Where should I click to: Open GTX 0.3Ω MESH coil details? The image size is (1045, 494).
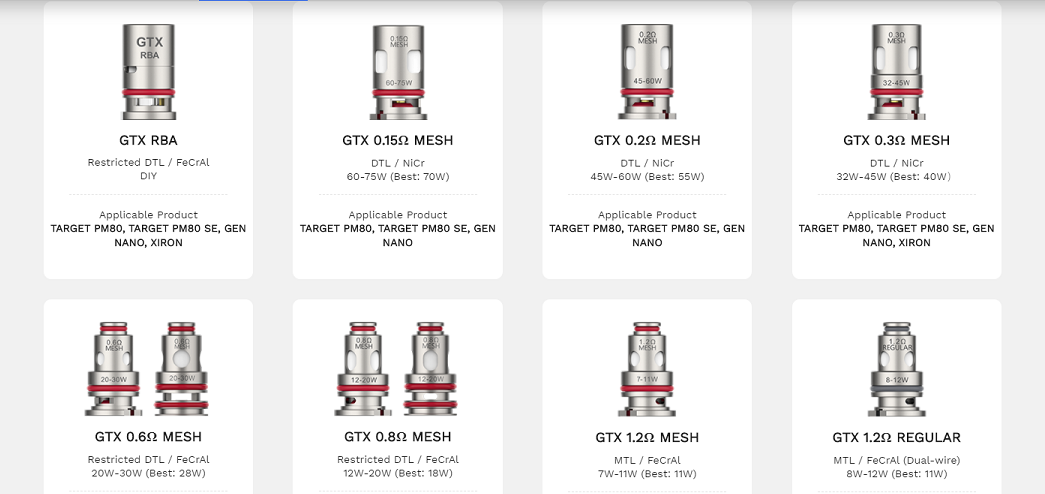coord(896,140)
